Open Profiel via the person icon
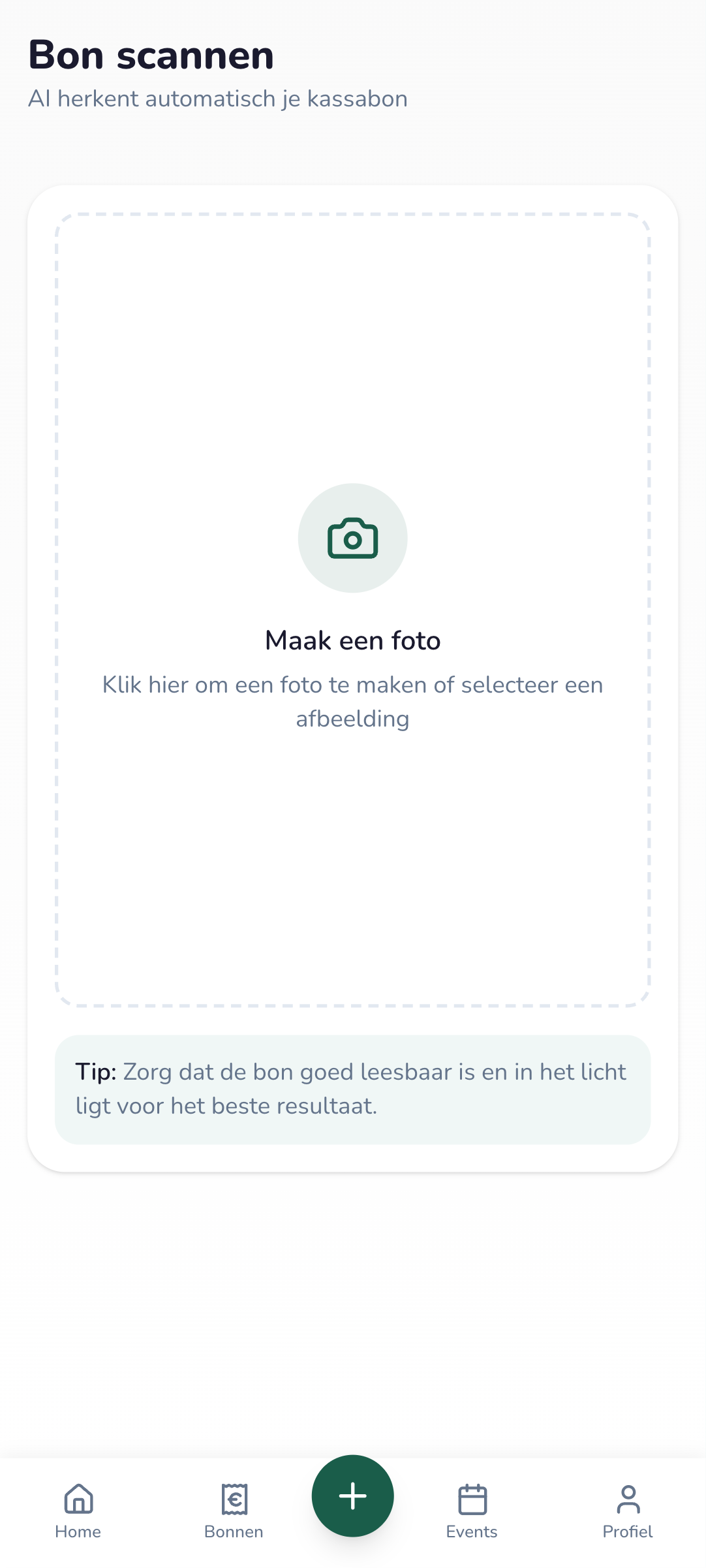 [x=628, y=1499]
